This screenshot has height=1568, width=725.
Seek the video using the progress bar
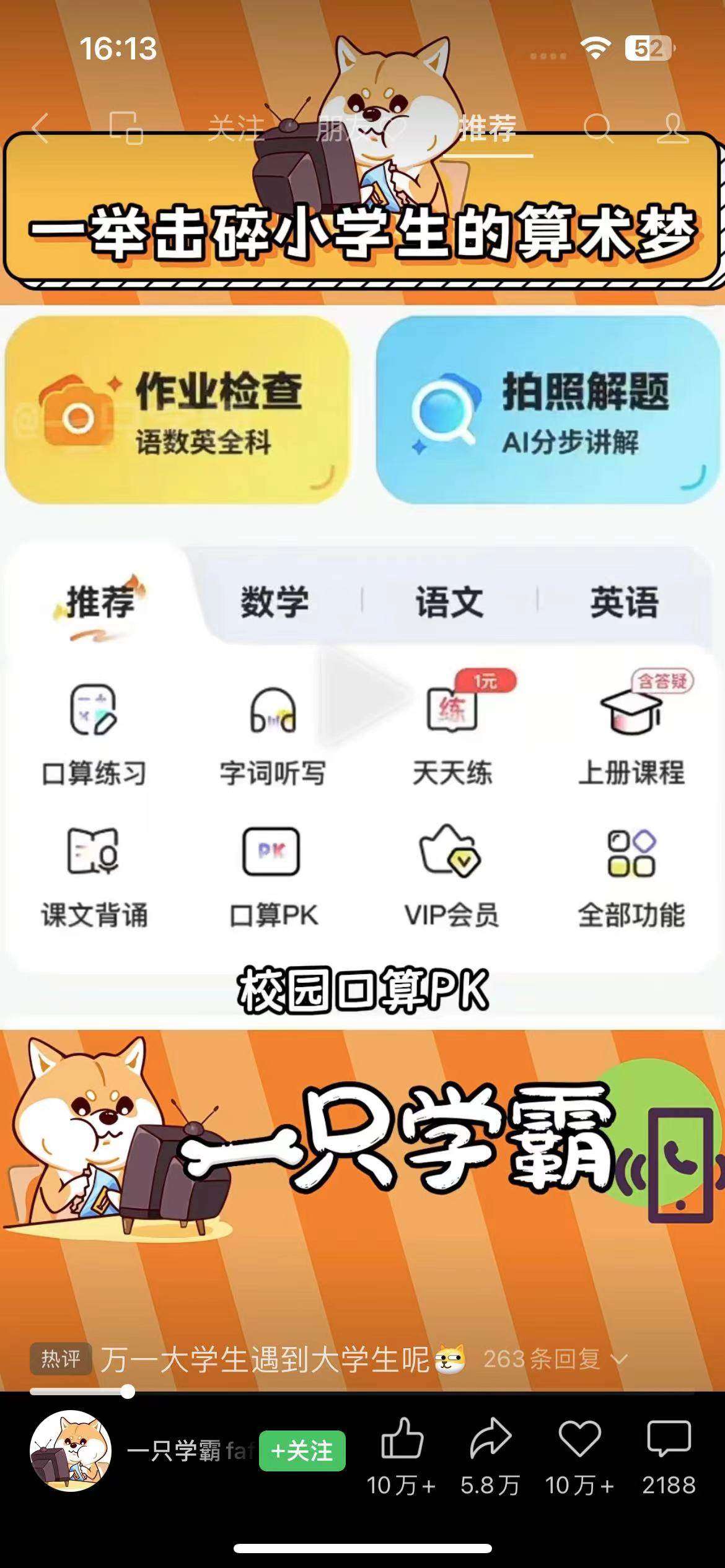pos(127,1392)
